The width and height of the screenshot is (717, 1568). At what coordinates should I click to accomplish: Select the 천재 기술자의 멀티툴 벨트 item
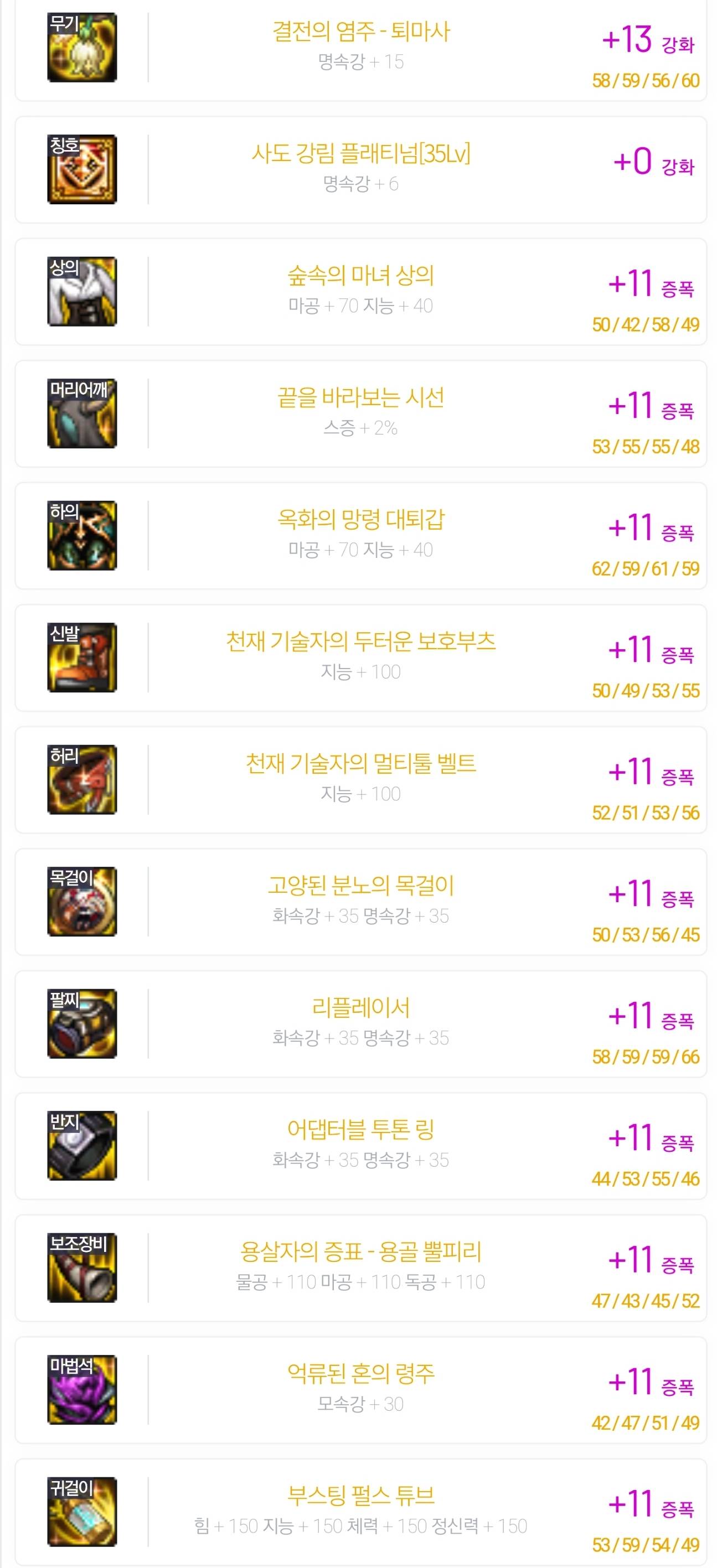360,779
